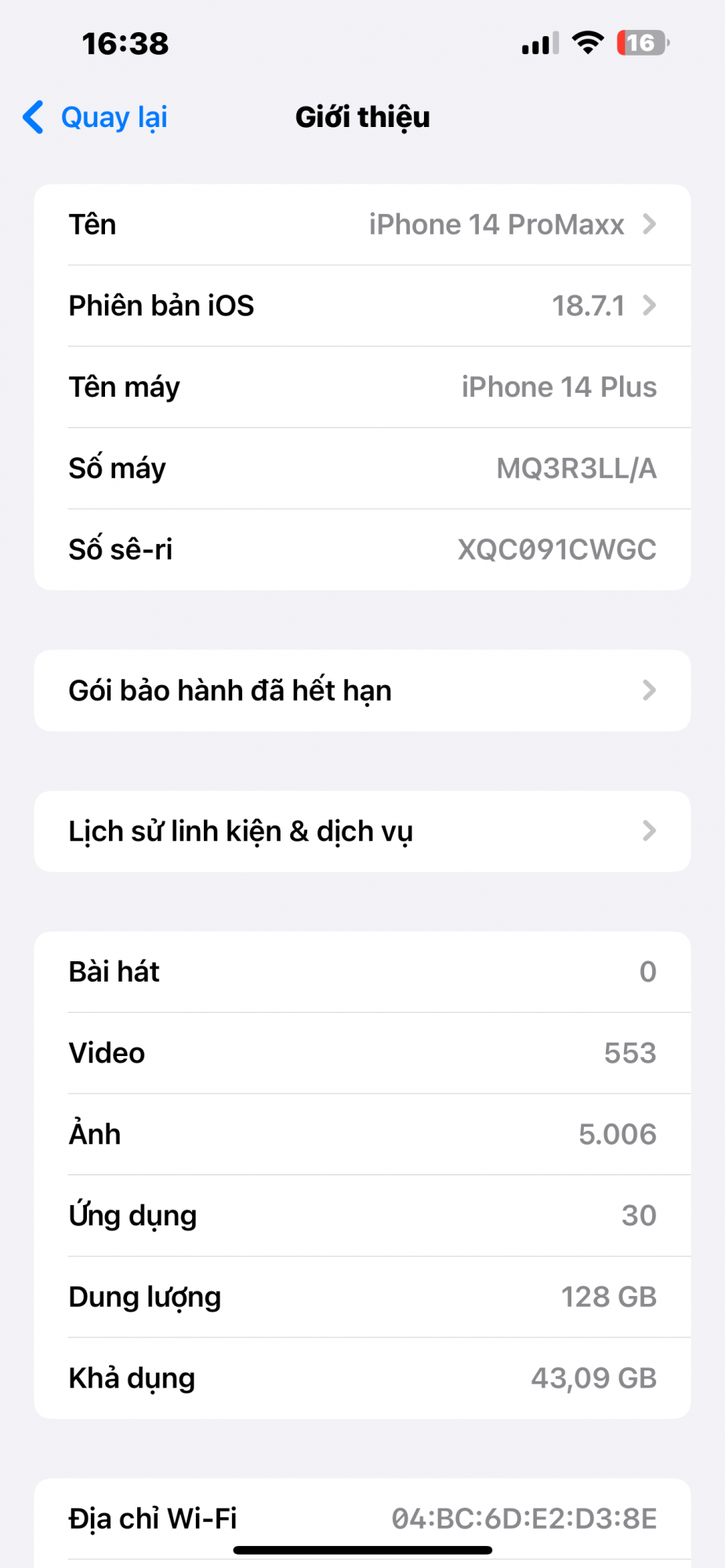This screenshot has height=1568, width=725.
Task: Go back with Quay lại
Action: (96, 118)
